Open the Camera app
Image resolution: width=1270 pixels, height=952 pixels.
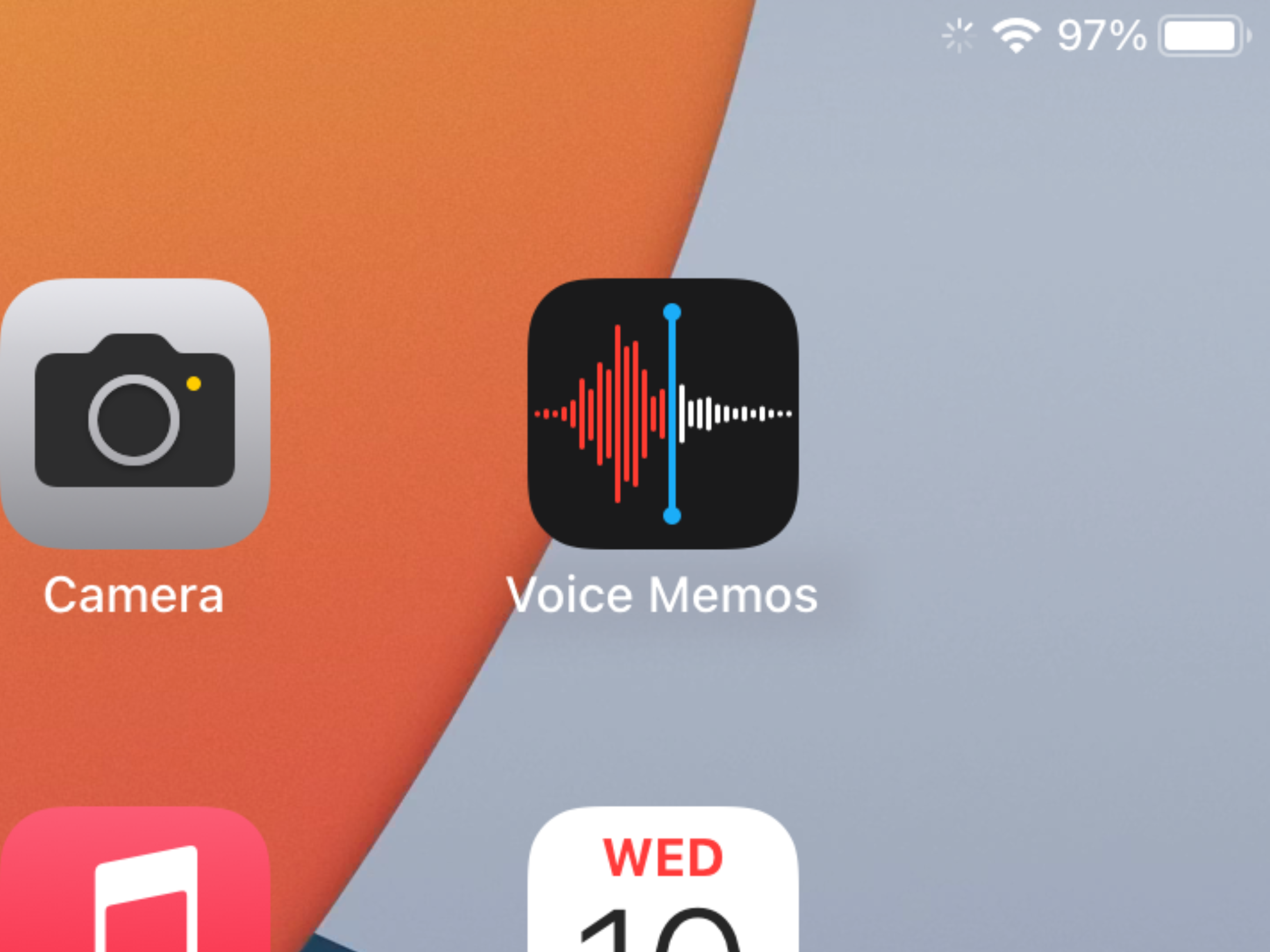pyautogui.click(x=135, y=413)
